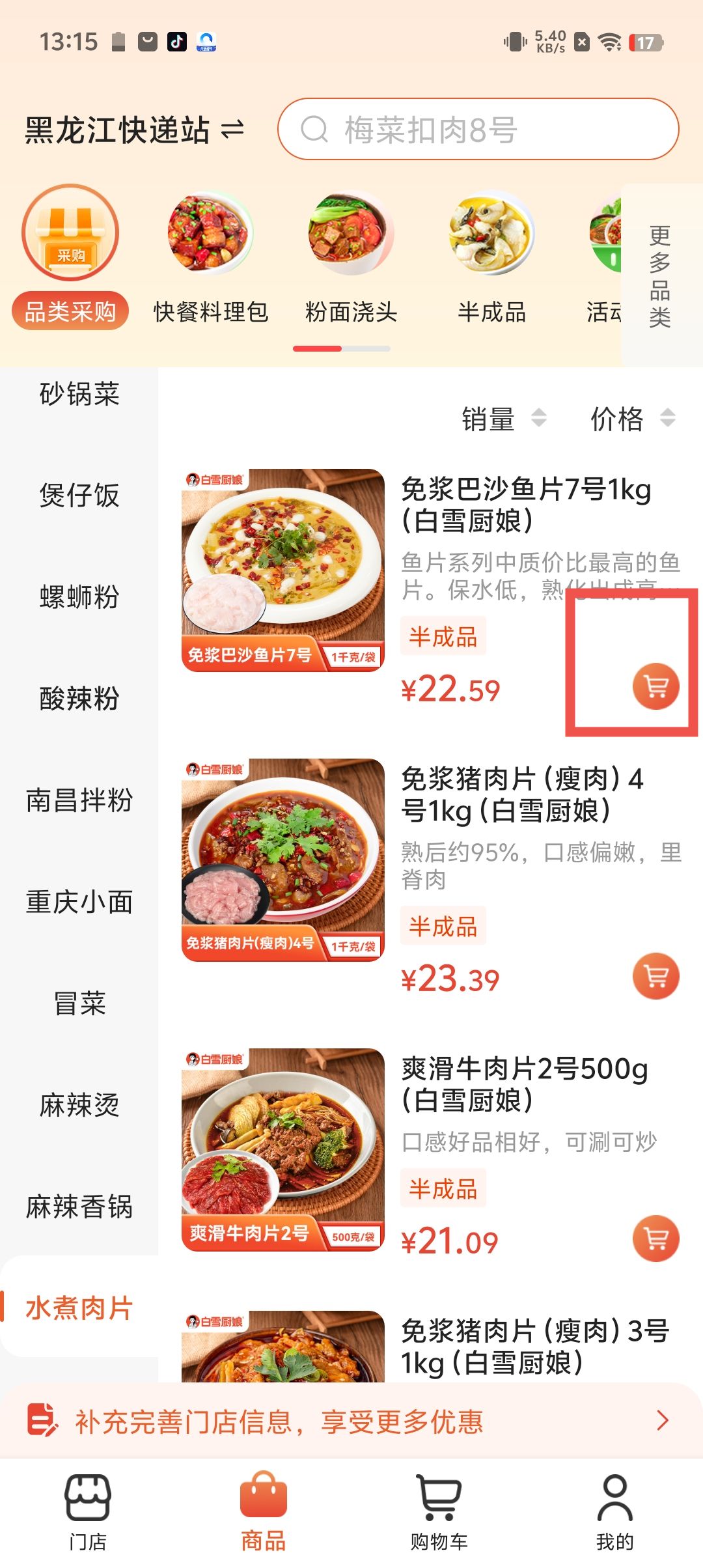Add 爽滑牛肉片2号 to the cart
This screenshot has width=703, height=1568.
click(655, 1239)
